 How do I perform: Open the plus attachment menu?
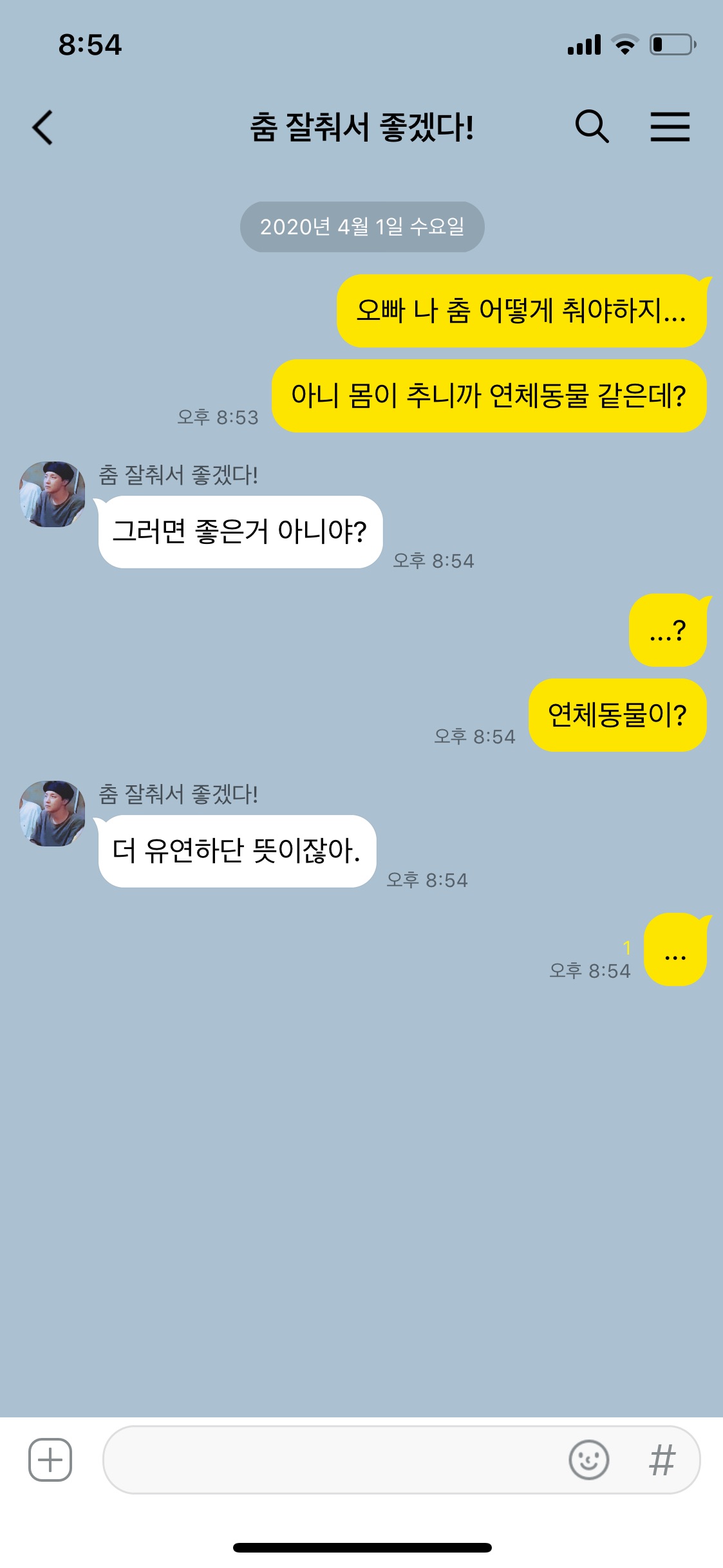(x=50, y=1459)
